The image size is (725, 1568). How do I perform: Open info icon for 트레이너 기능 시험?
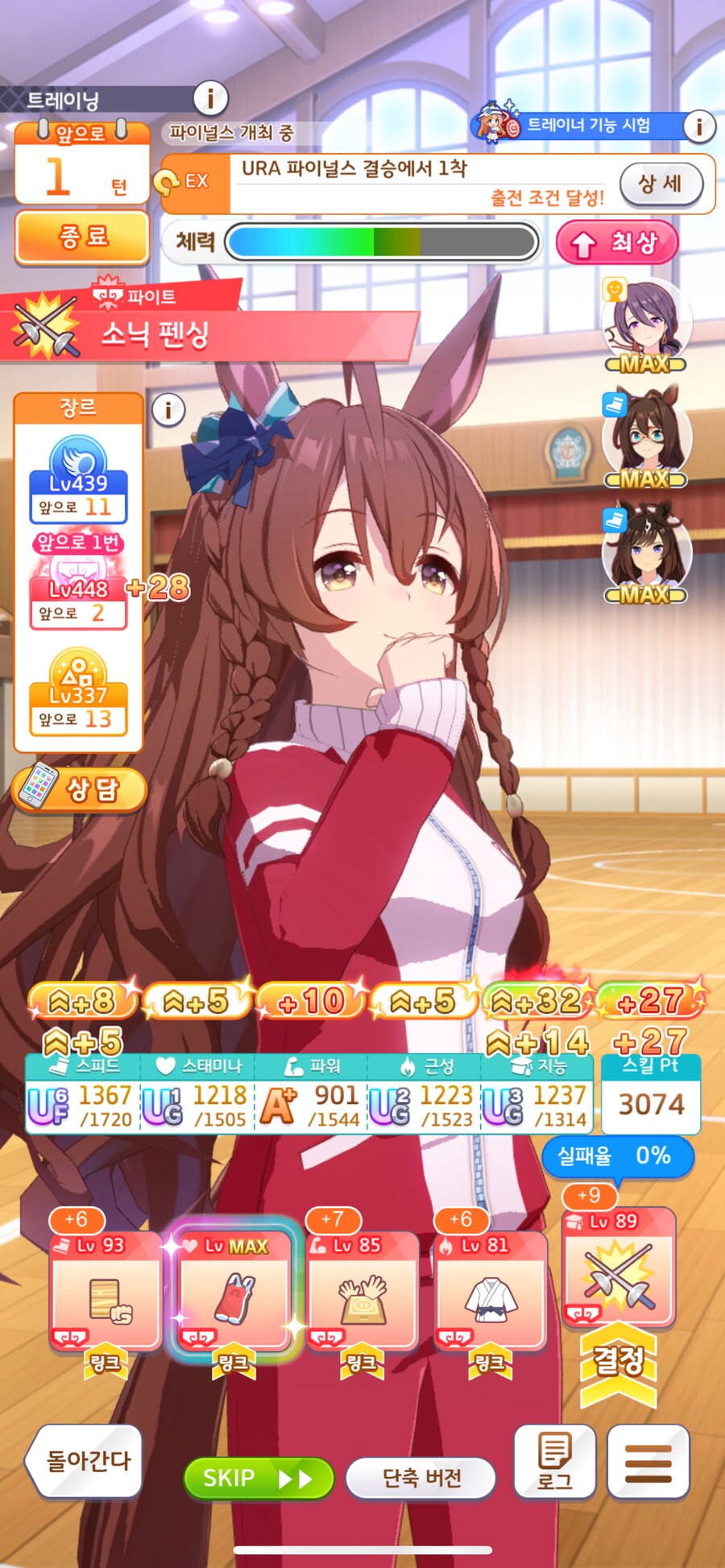(x=698, y=126)
